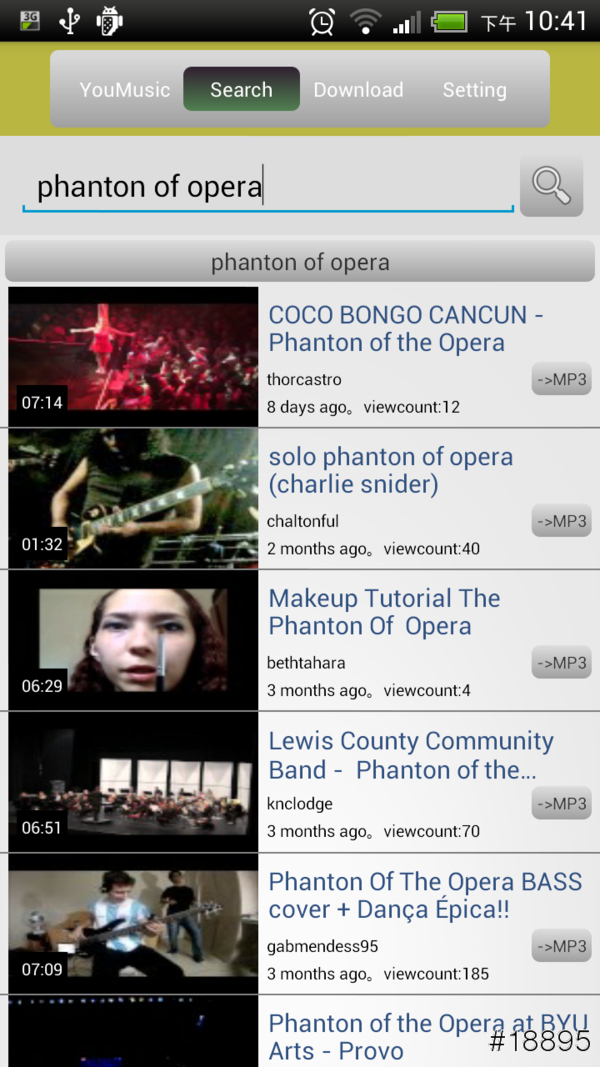Open the Download tab
Viewport: 600px width, 1067px height.
[x=358, y=90]
